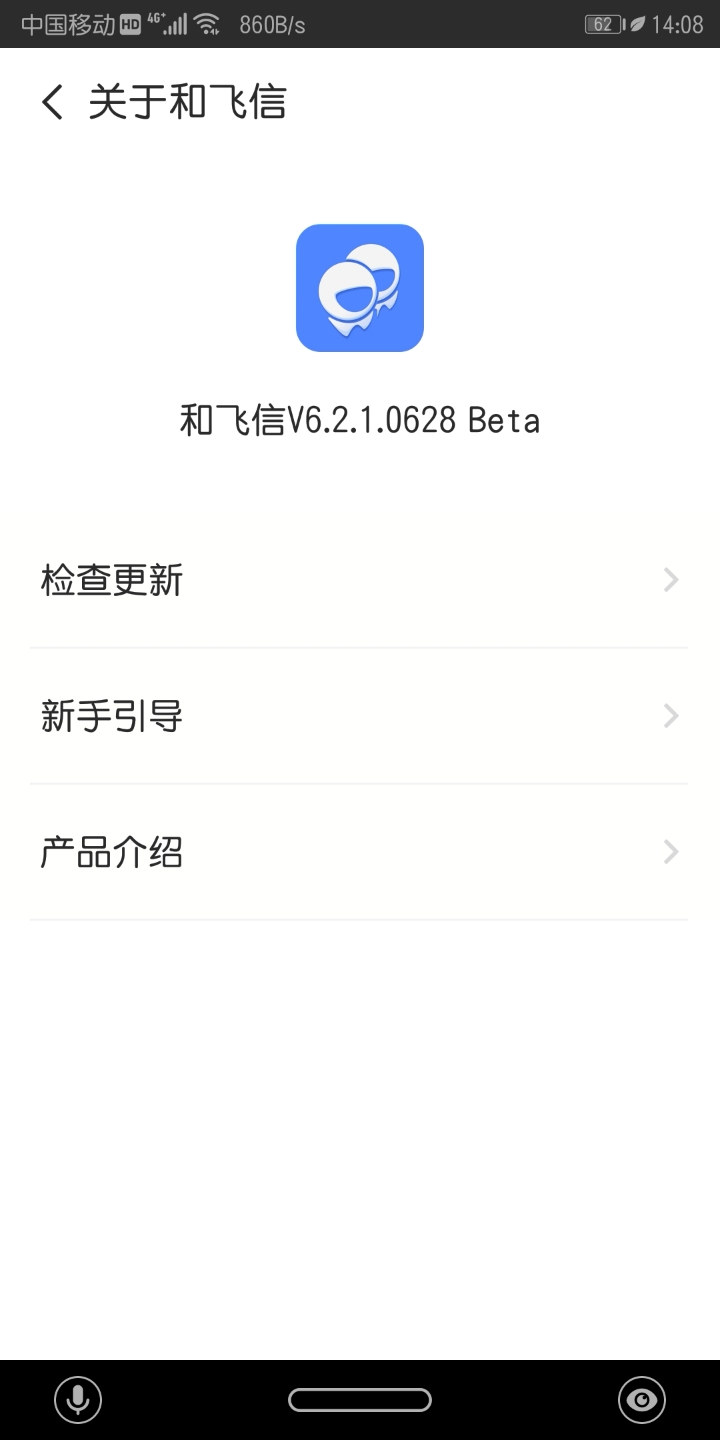Screen dimensions: 720x1440
Task: Expand 产品介绍 via its right chevron
Action: pyautogui.click(x=670, y=851)
